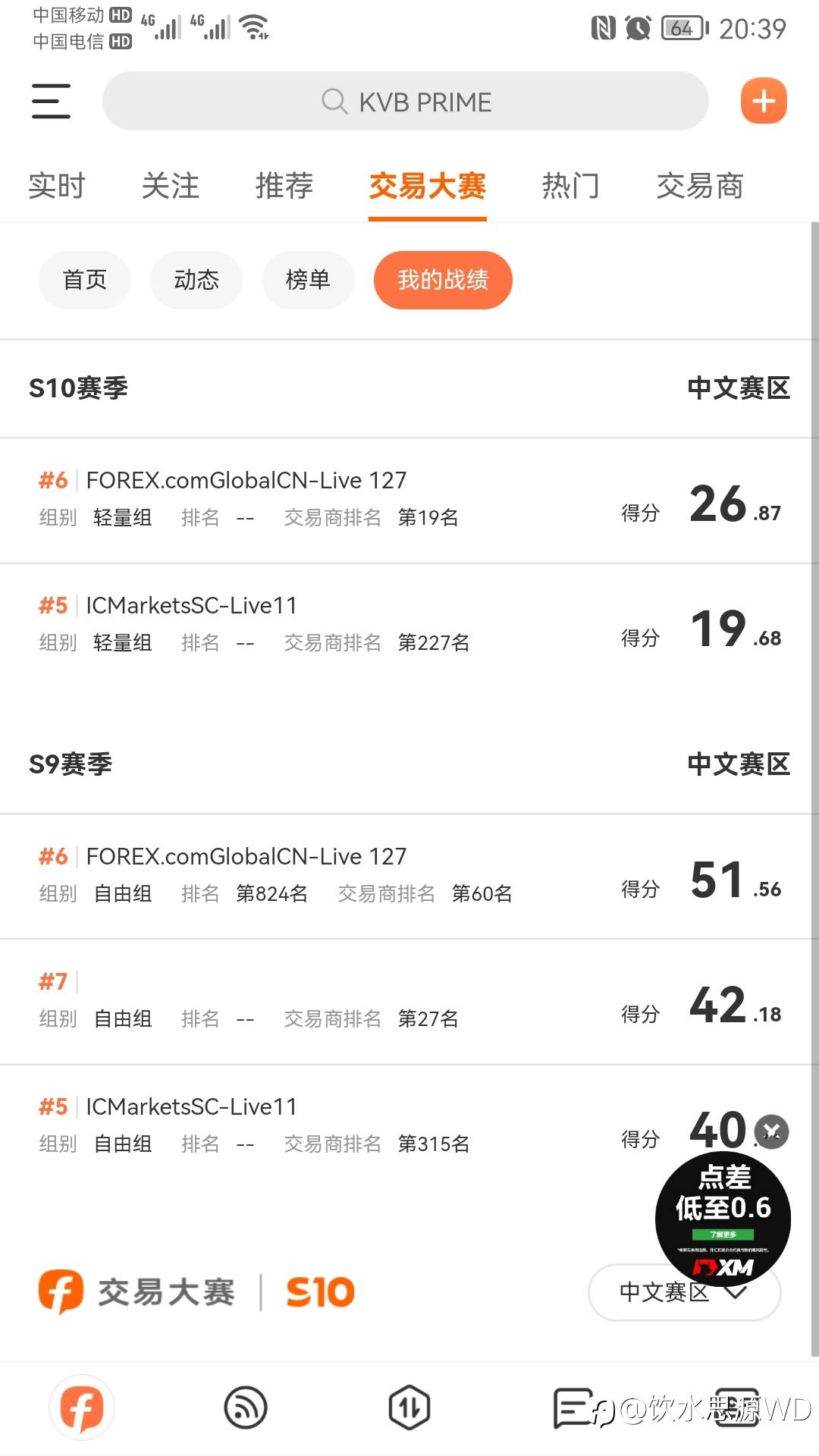Open S10 FOREX.comGlobalCN-Live 127 scoring 26.87

(x=409, y=500)
